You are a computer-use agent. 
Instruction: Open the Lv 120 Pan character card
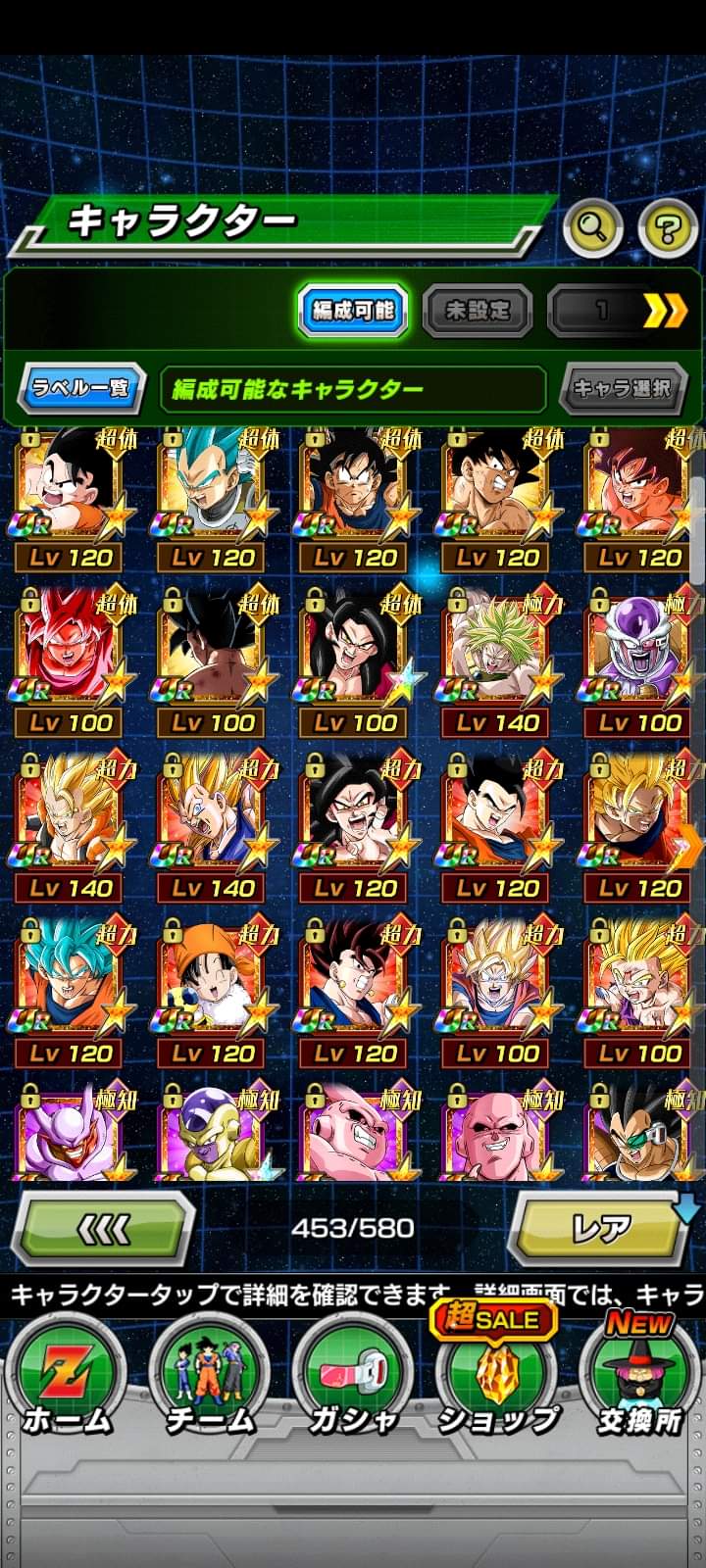tap(212, 994)
